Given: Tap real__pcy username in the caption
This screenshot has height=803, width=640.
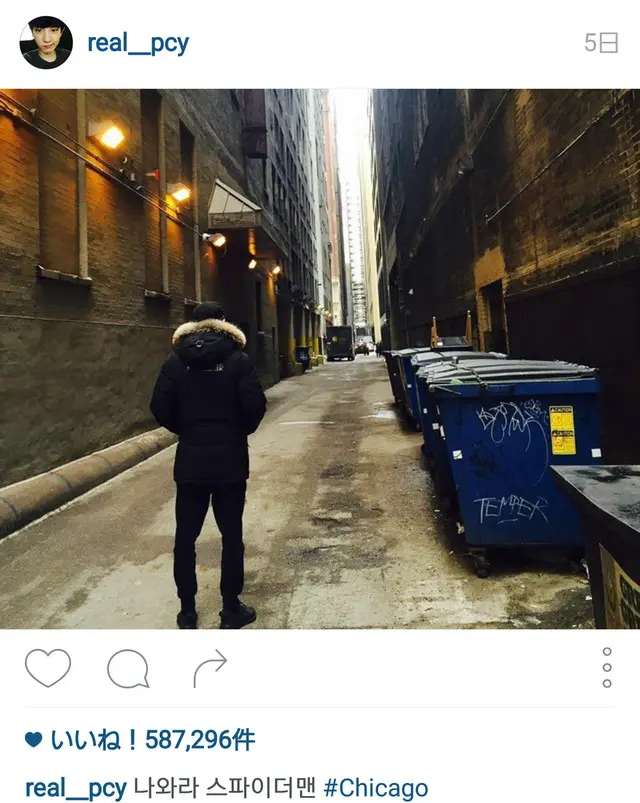Looking at the screenshot, I should click(76, 788).
